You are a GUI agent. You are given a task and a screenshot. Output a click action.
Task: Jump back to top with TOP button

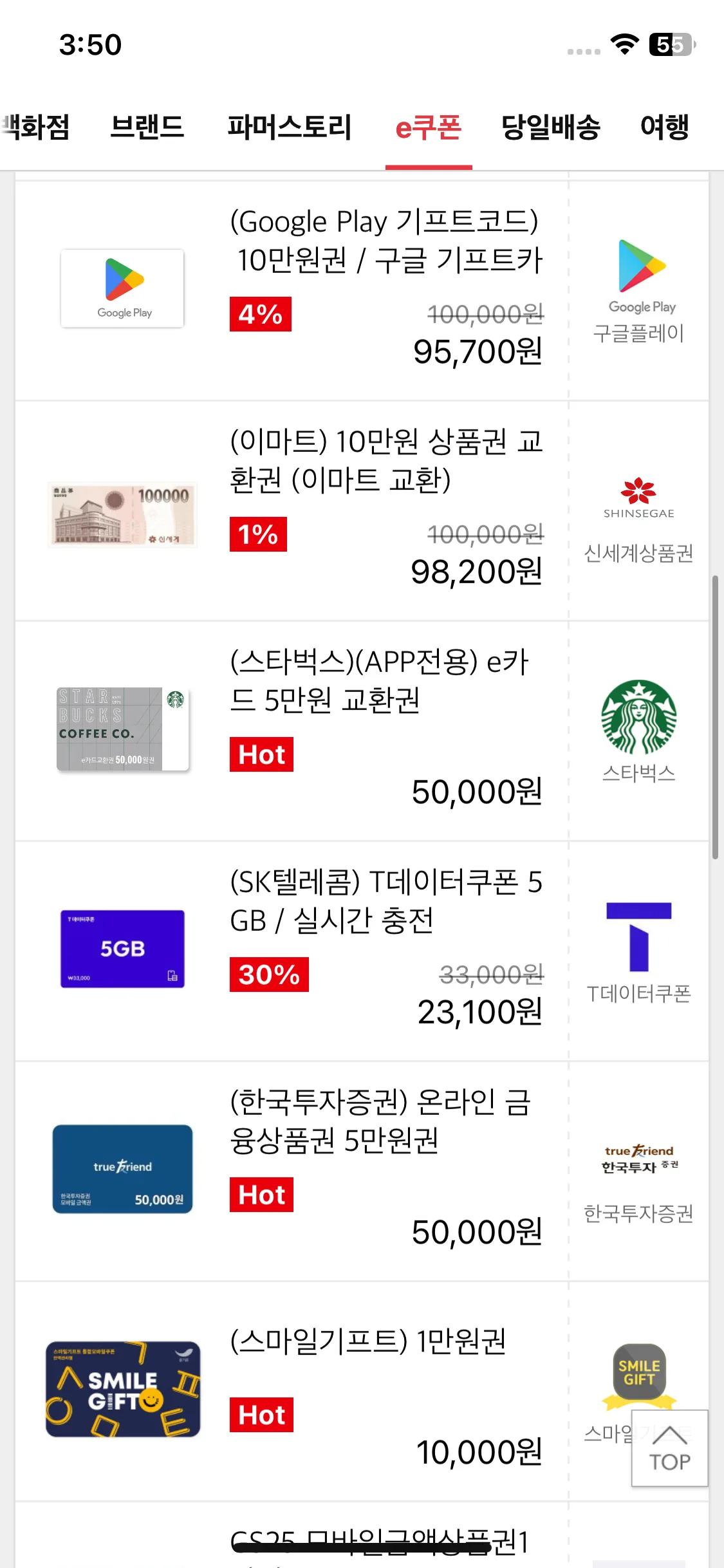coord(669,1448)
